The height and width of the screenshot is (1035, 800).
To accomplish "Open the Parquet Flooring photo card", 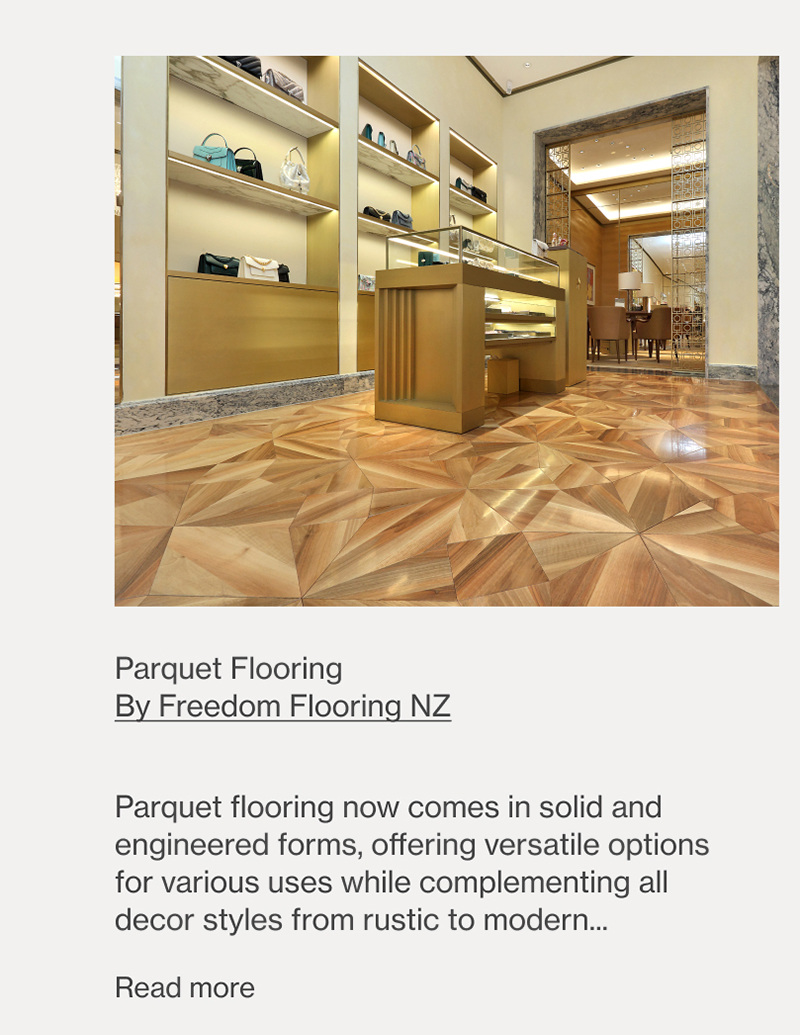I will pos(446,330).
